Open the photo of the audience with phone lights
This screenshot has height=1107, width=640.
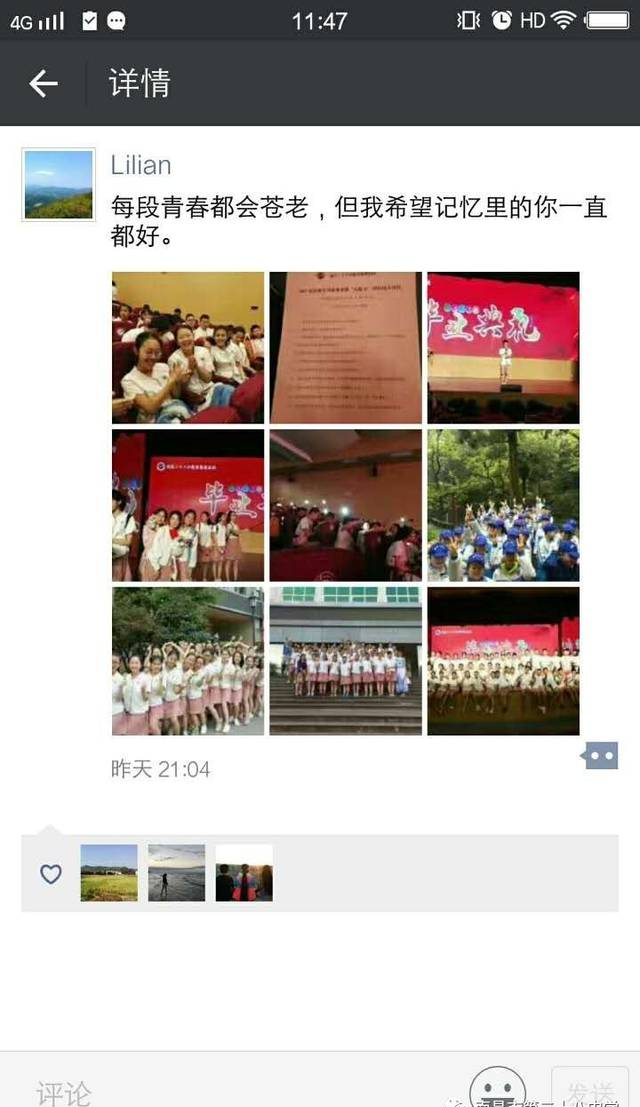pyautogui.click(x=346, y=505)
